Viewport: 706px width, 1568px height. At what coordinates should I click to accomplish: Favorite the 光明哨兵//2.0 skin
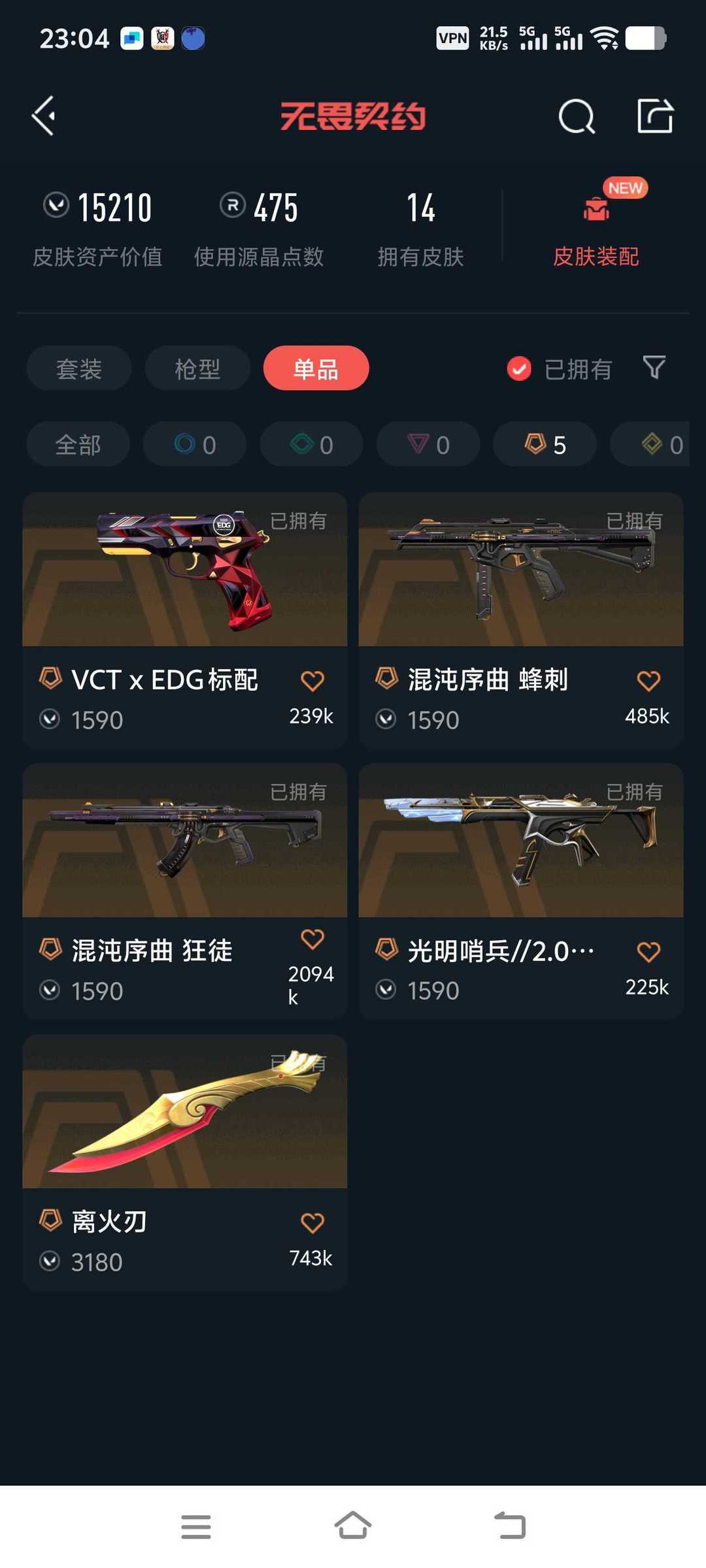(648, 952)
